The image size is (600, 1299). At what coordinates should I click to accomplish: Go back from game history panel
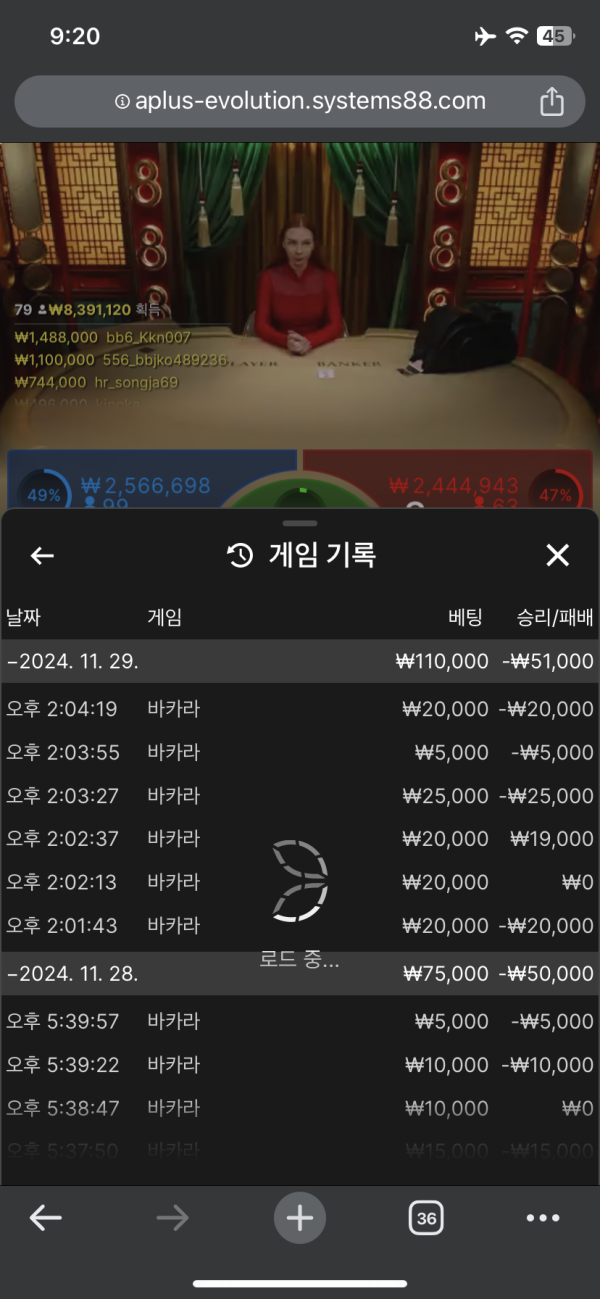[x=42, y=555]
